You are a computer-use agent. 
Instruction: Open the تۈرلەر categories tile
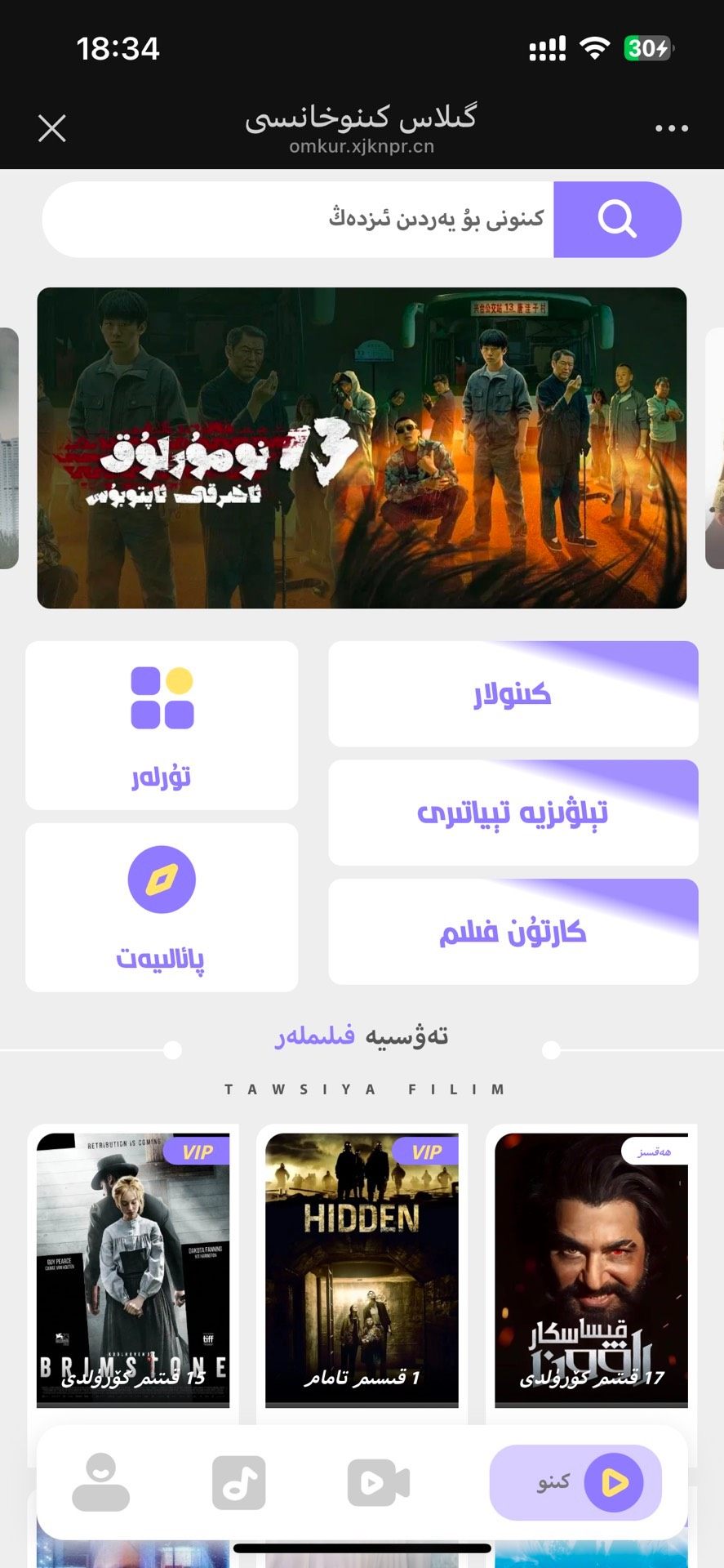(162, 725)
